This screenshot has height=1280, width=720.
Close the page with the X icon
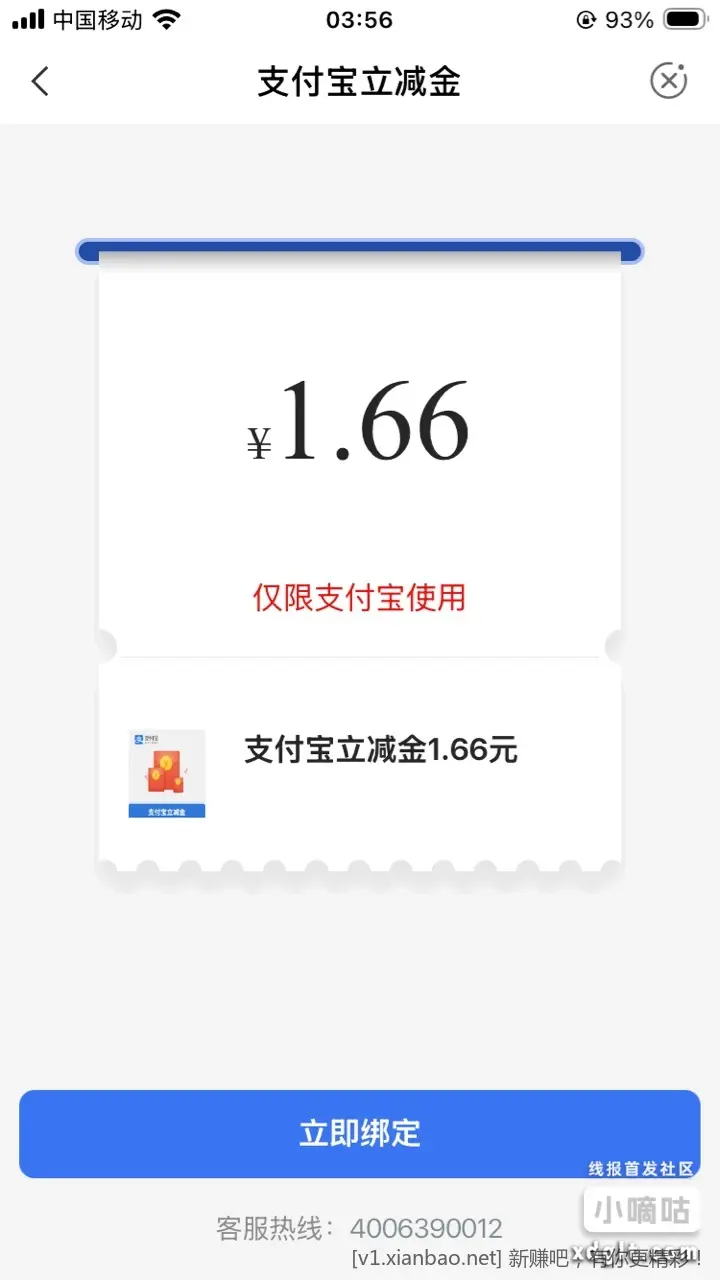pyautogui.click(x=669, y=81)
